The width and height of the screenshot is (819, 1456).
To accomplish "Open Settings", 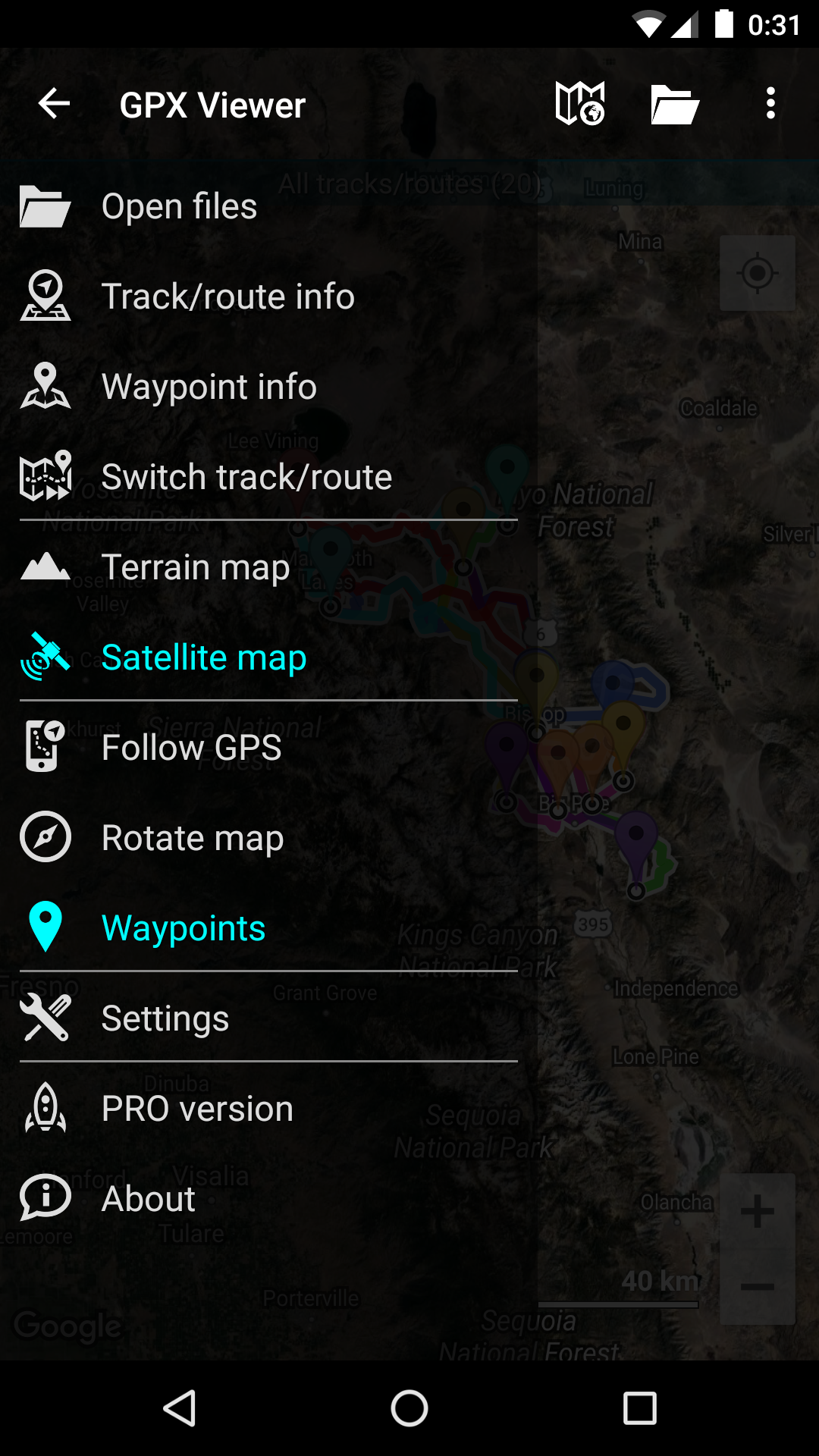I will click(165, 1018).
